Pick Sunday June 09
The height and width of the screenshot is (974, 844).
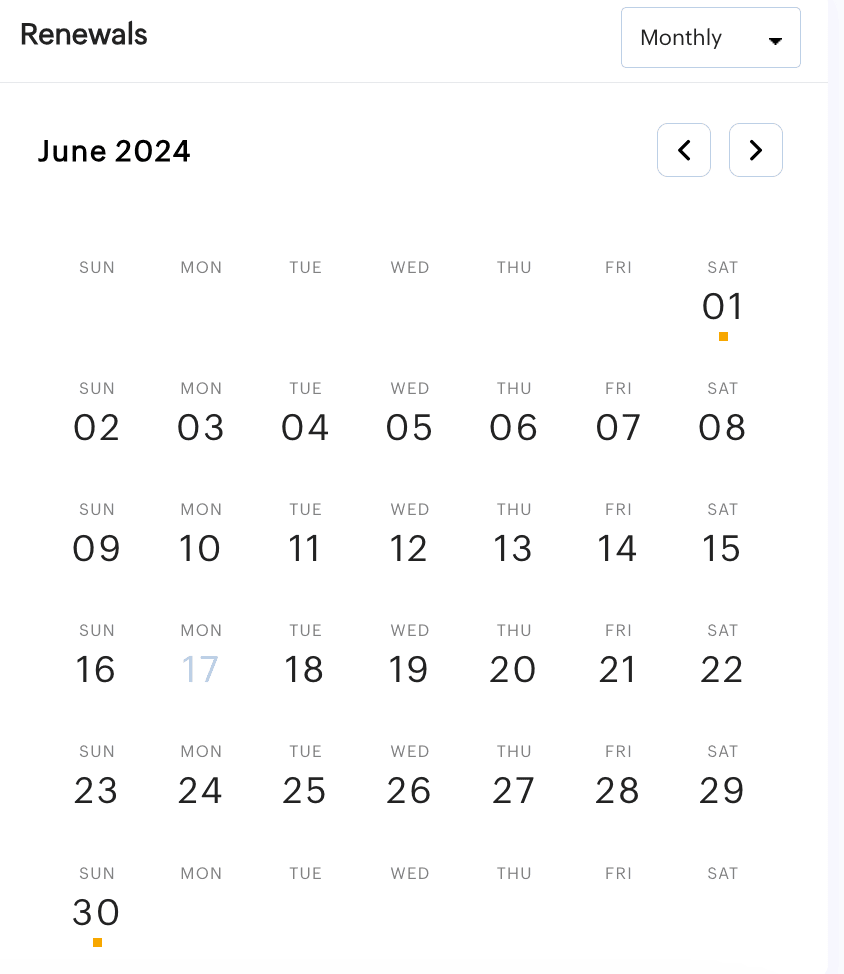pyautogui.click(x=96, y=549)
